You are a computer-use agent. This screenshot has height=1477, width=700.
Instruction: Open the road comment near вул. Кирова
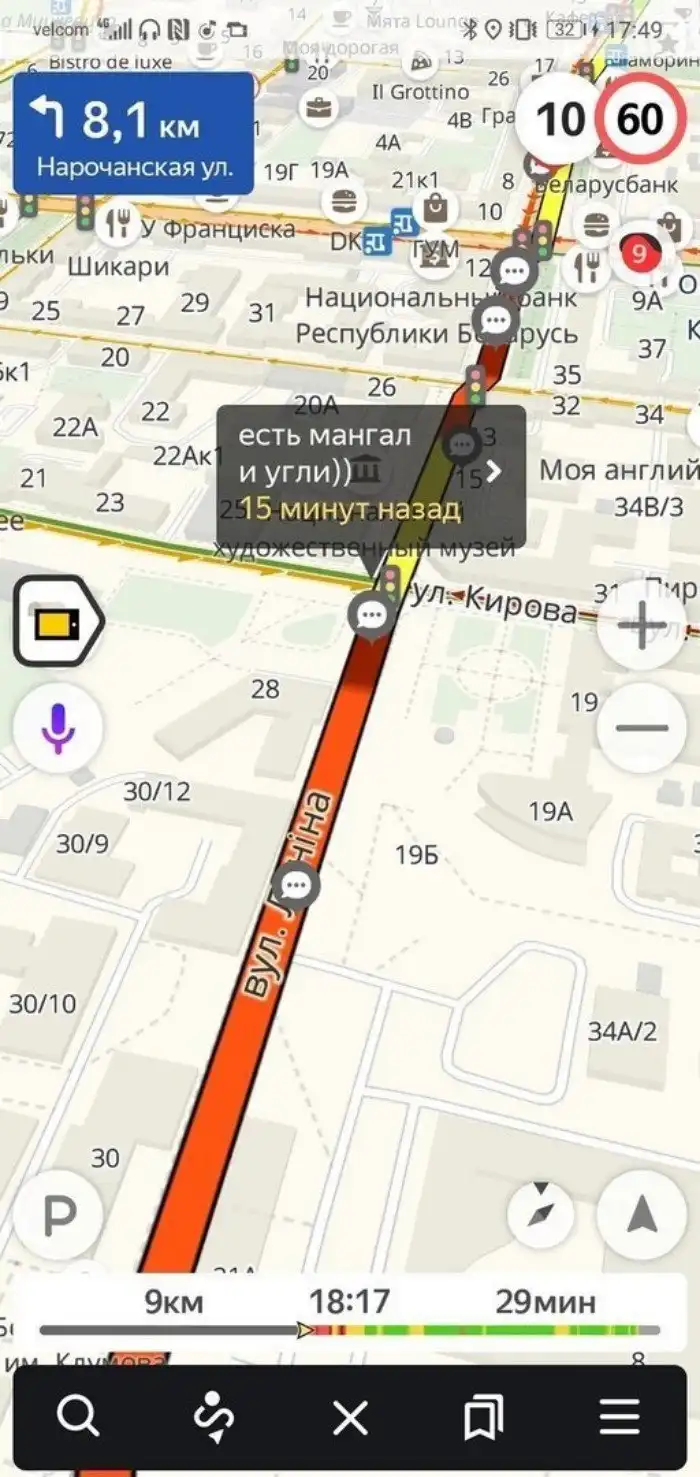pos(374,613)
